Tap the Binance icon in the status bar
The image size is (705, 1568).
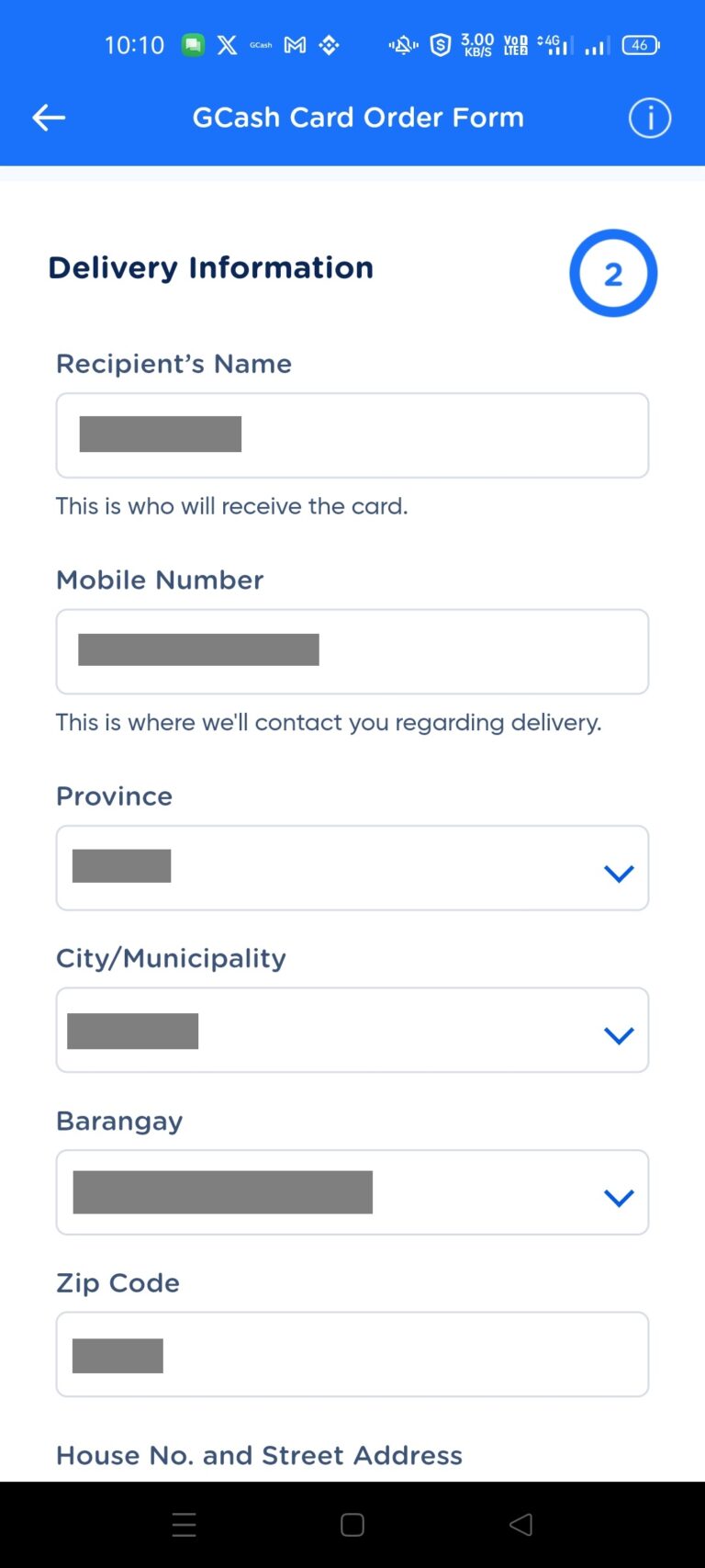click(x=331, y=44)
